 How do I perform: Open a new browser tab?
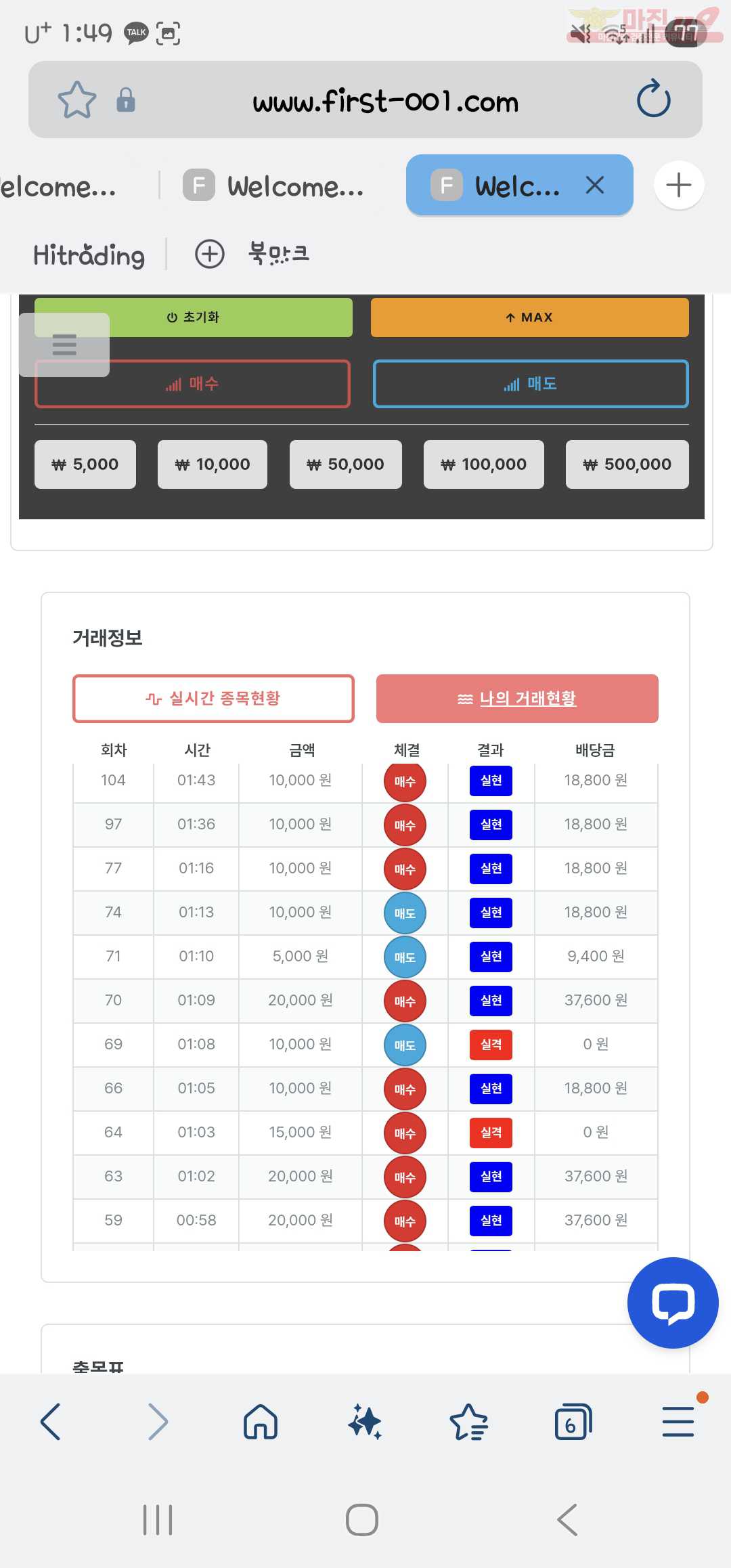pos(678,185)
